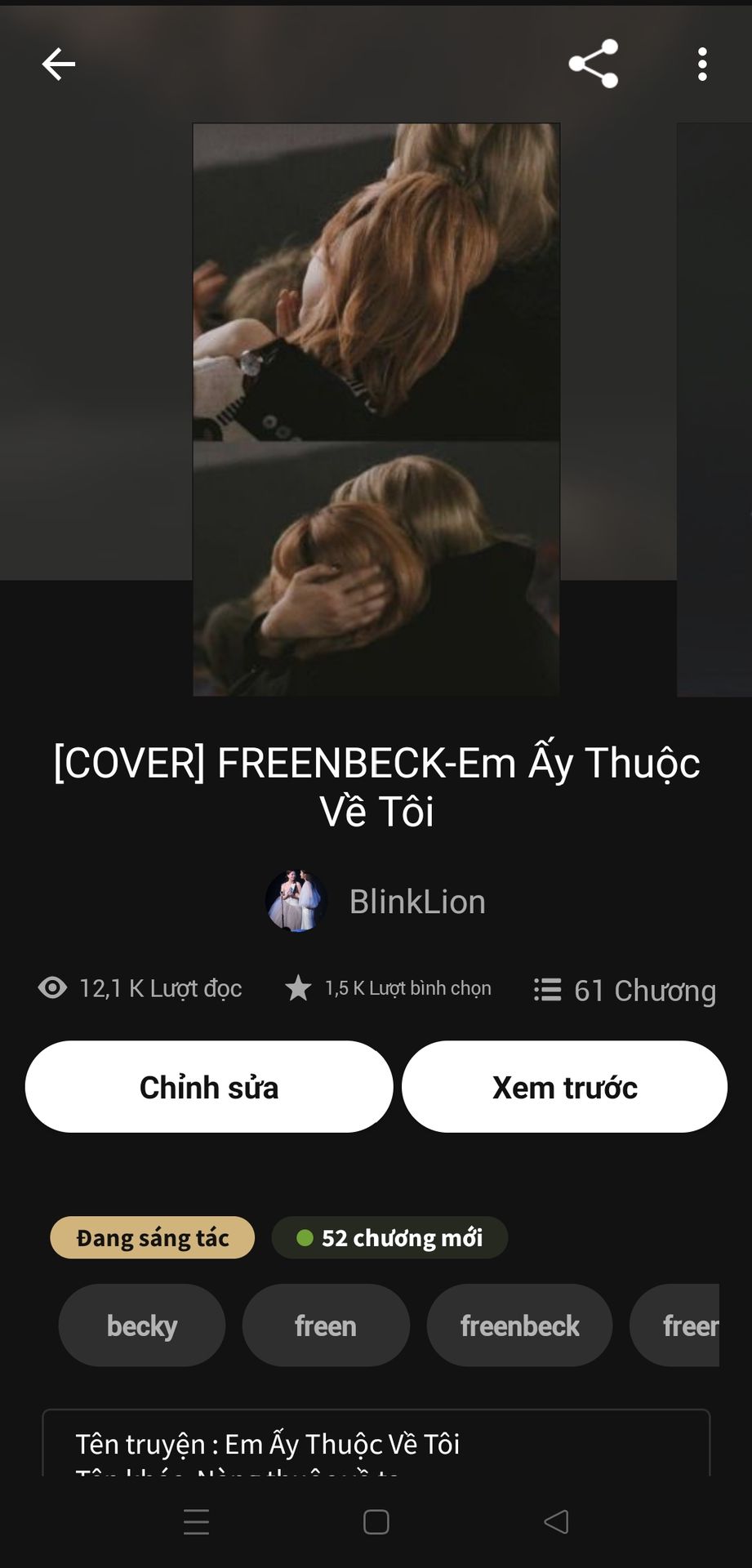This screenshot has width=752, height=1568.
Task: Share this story
Action: [x=594, y=64]
